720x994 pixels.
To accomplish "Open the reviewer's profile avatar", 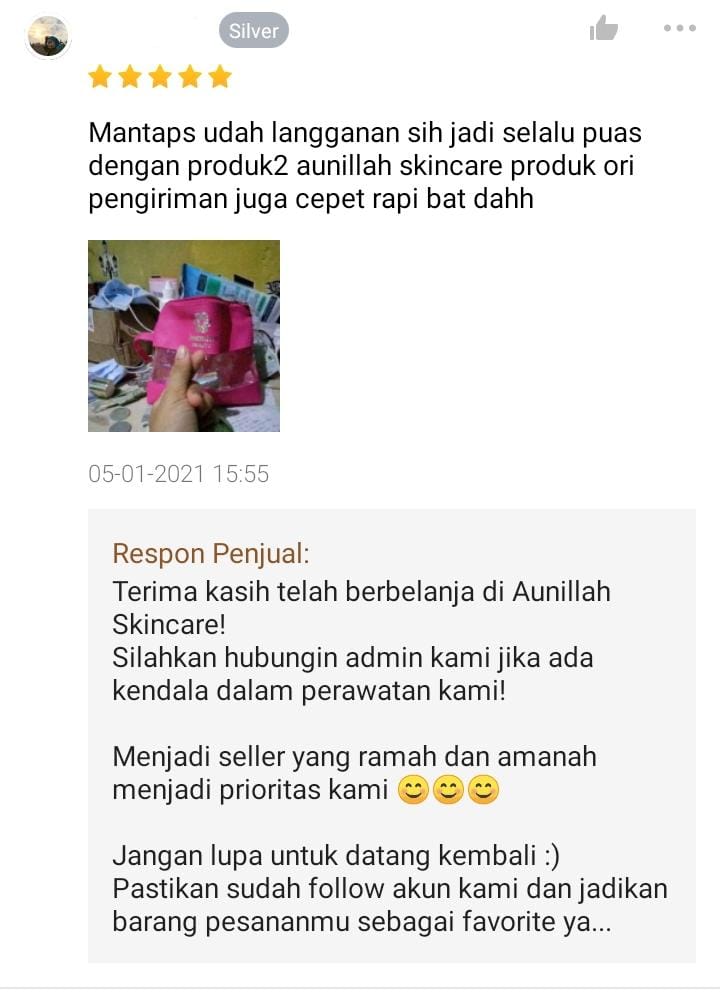I will click(x=48, y=37).
